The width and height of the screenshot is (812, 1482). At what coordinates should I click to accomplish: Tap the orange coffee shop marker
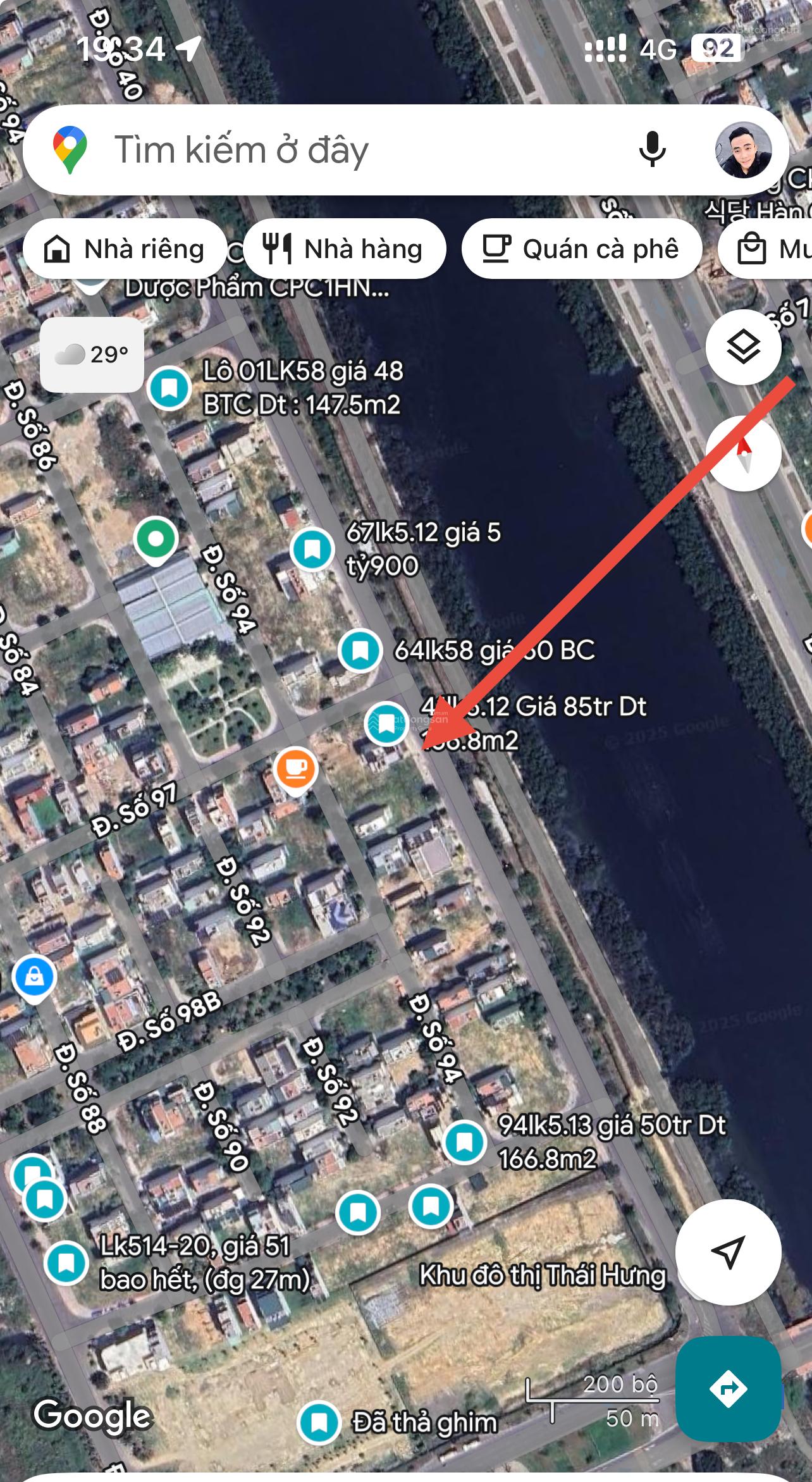296,769
